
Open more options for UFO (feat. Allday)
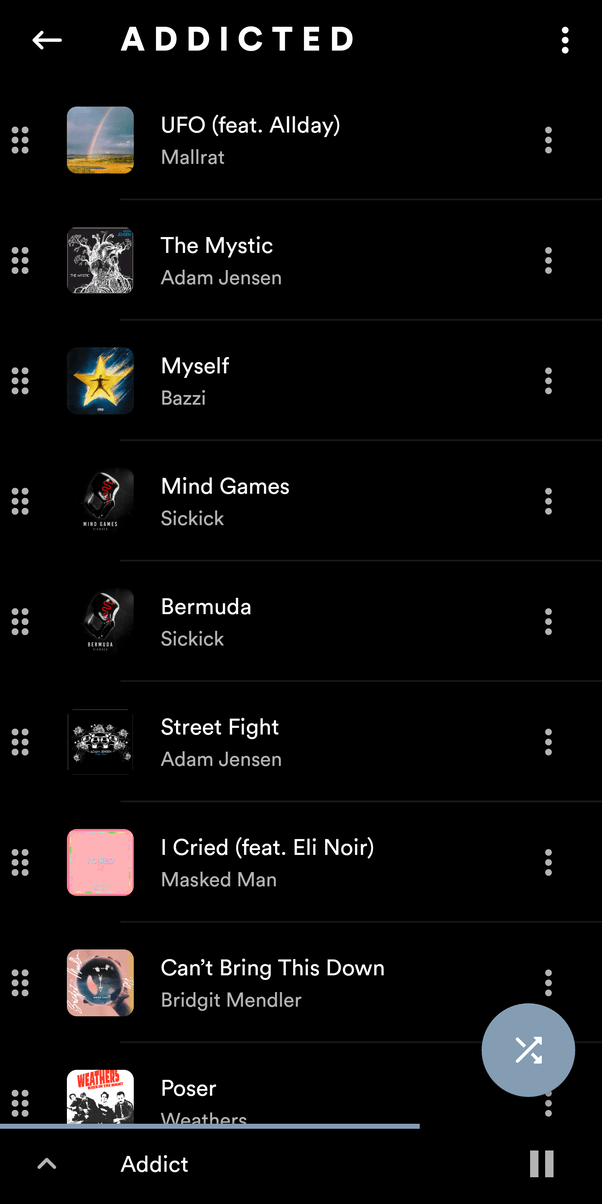548,140
